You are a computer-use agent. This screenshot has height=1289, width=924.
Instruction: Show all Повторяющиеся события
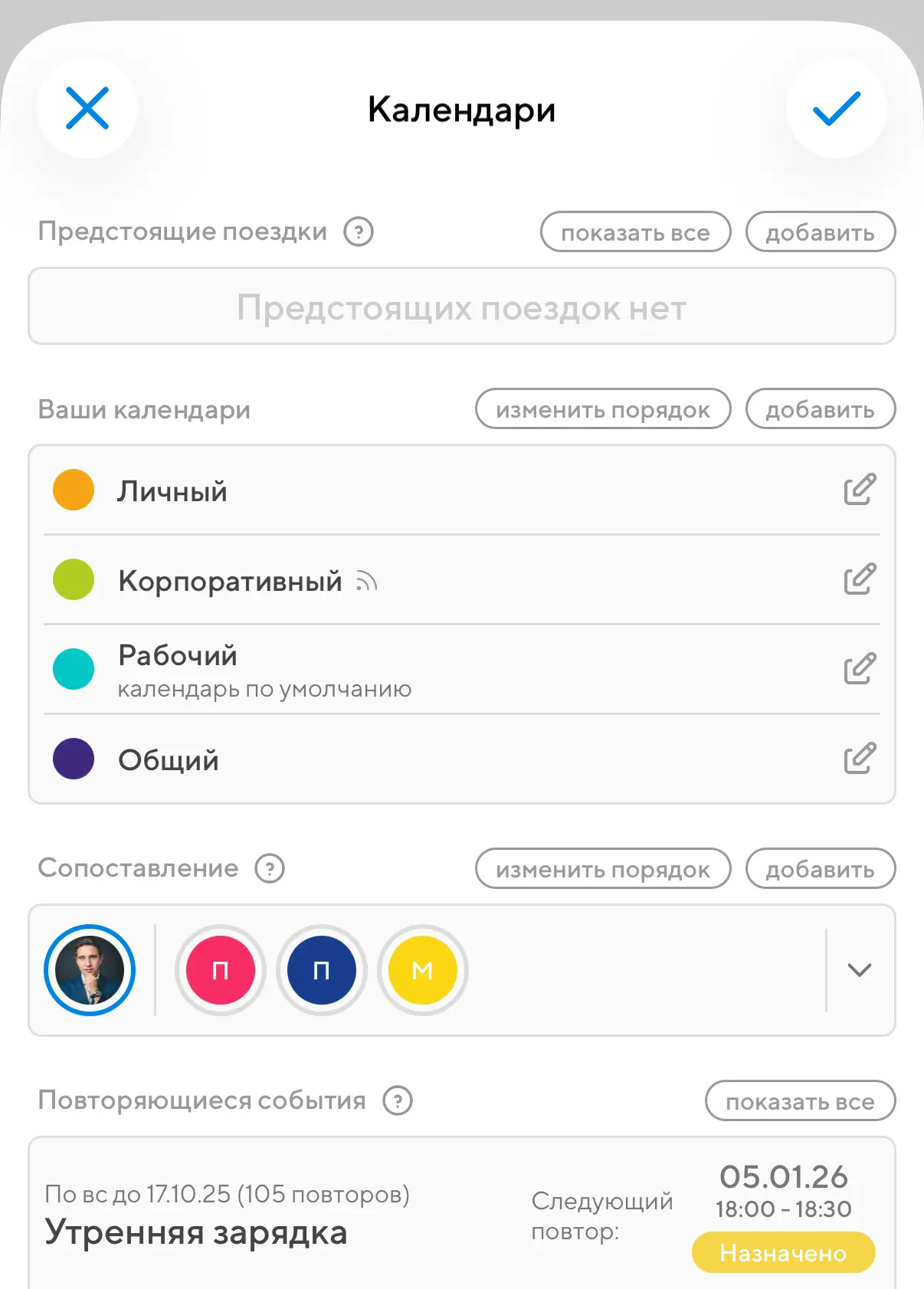800,1101
